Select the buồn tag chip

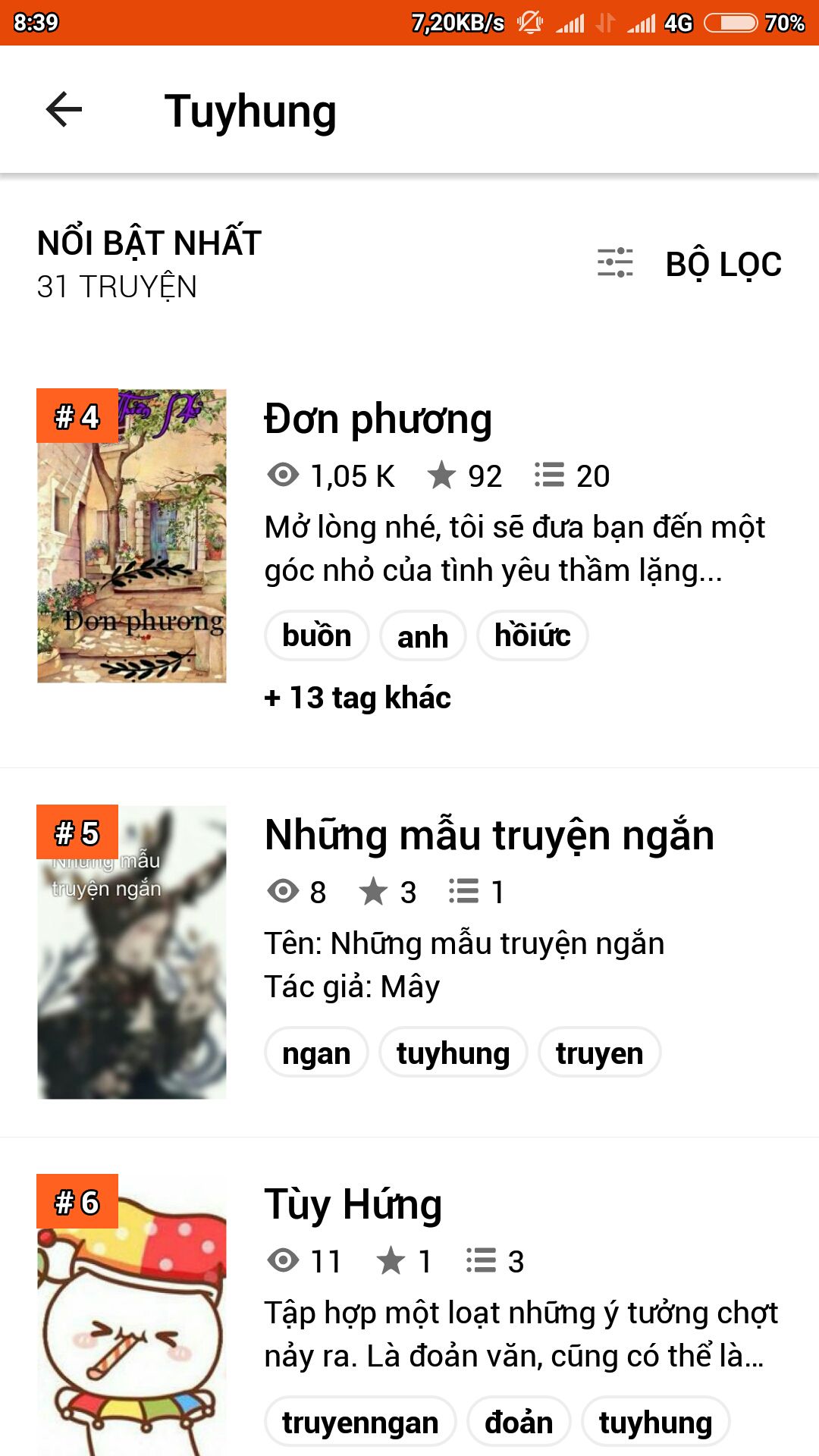pos(317,635)
